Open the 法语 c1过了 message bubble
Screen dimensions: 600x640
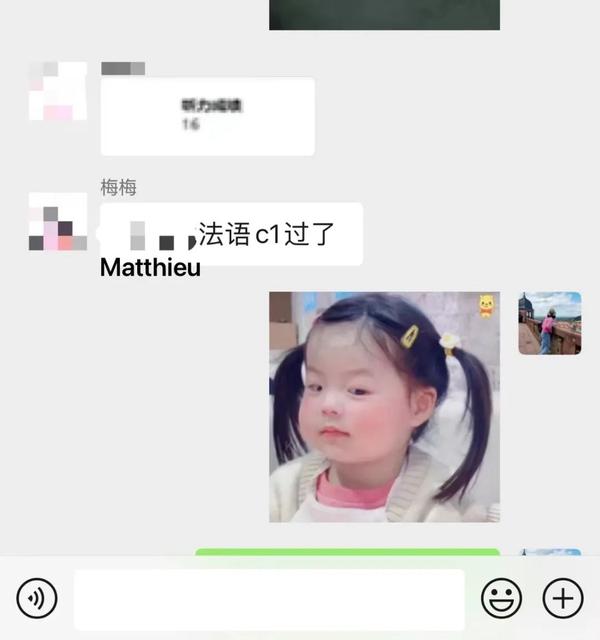[x=232, y=234]
